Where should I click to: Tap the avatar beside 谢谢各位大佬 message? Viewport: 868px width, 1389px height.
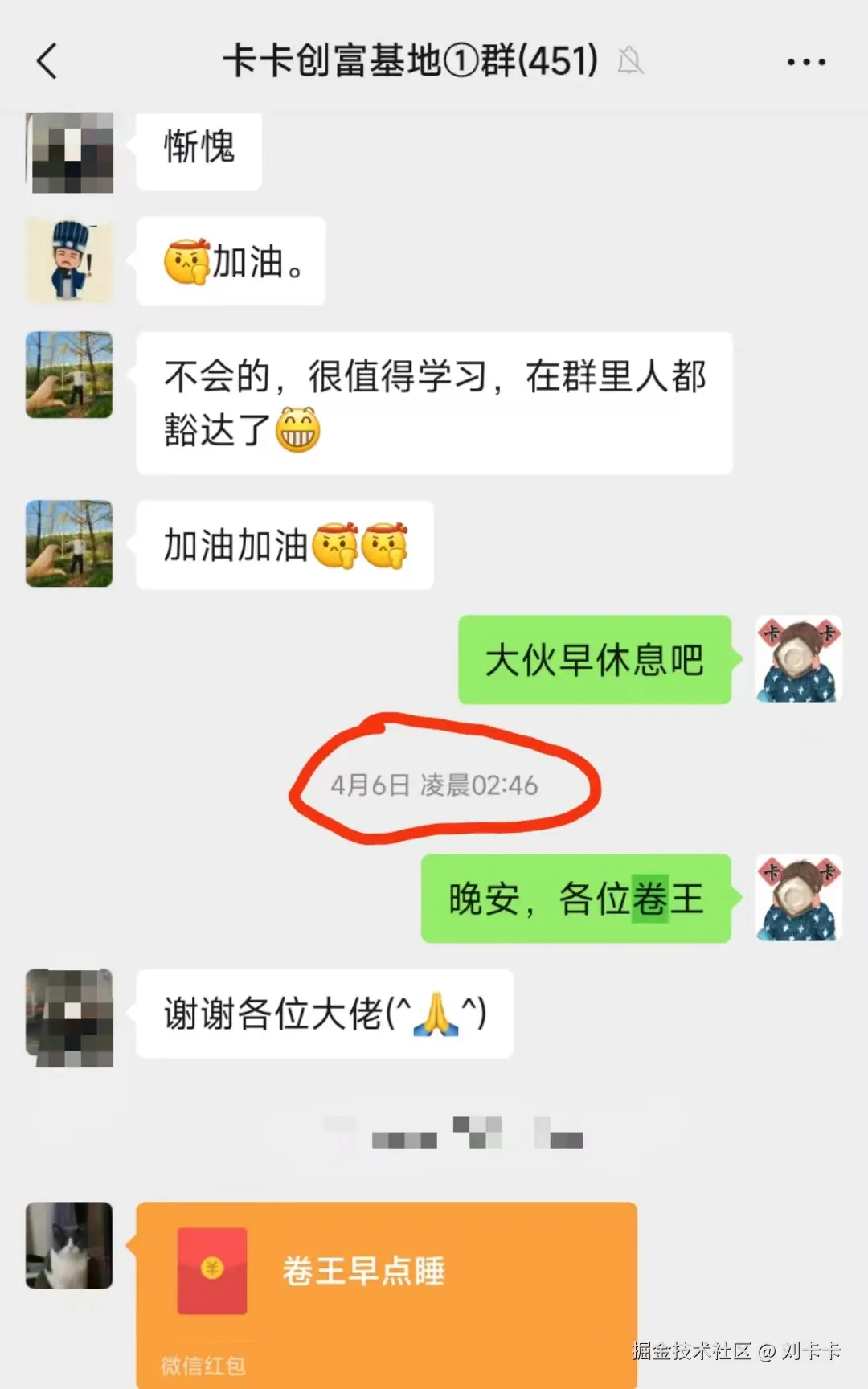69,1018
